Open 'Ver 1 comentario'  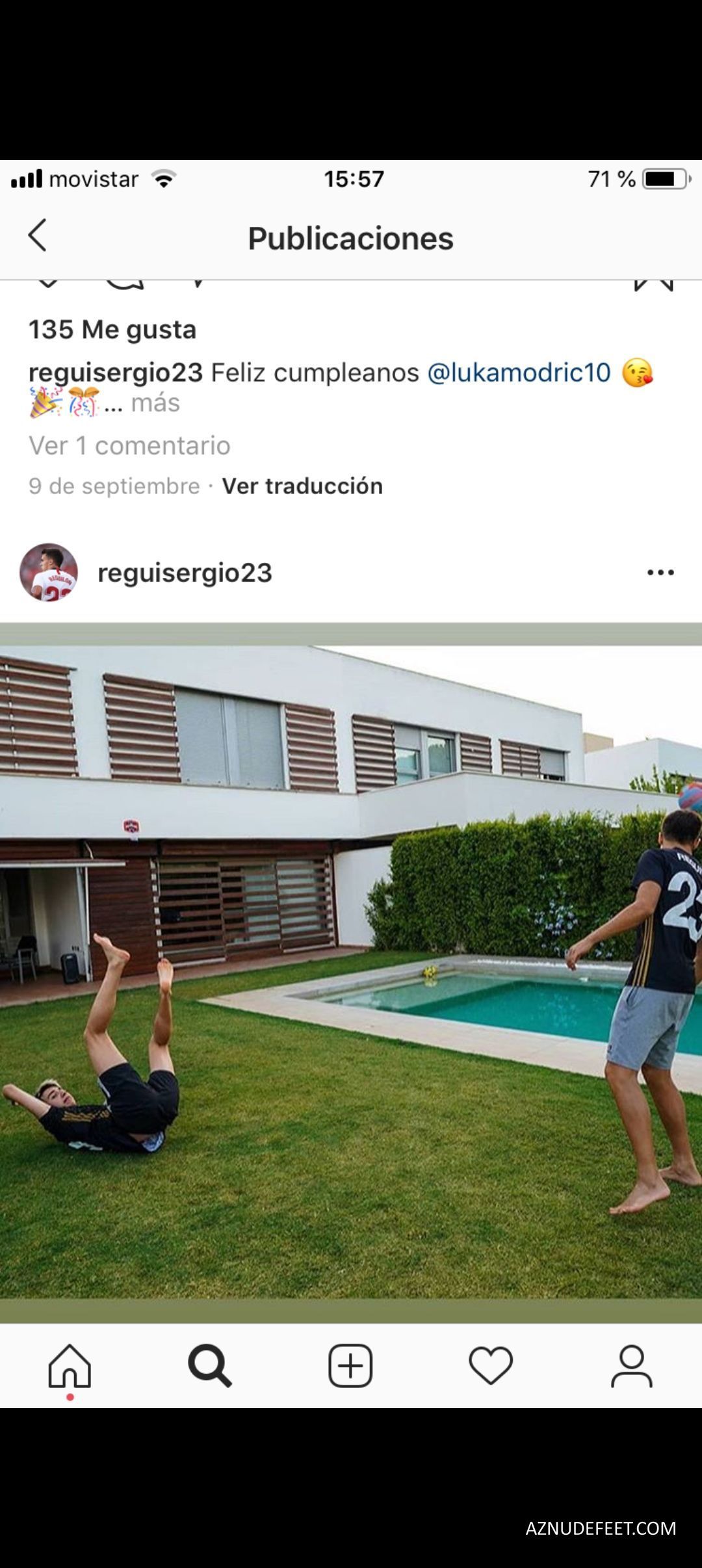(x=129, y=446)
